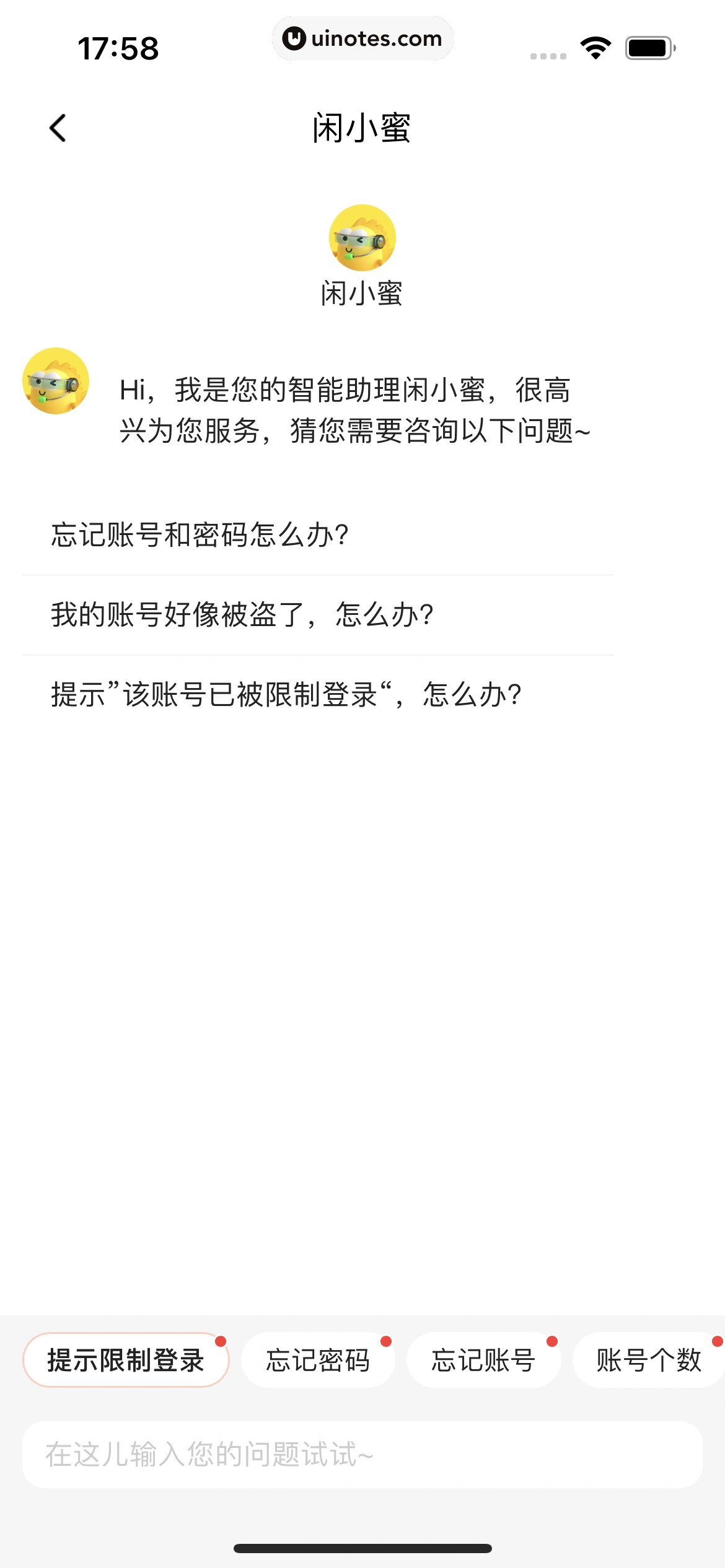Tap the greeting message bubble from 闲小蜜

coord(353,412)
